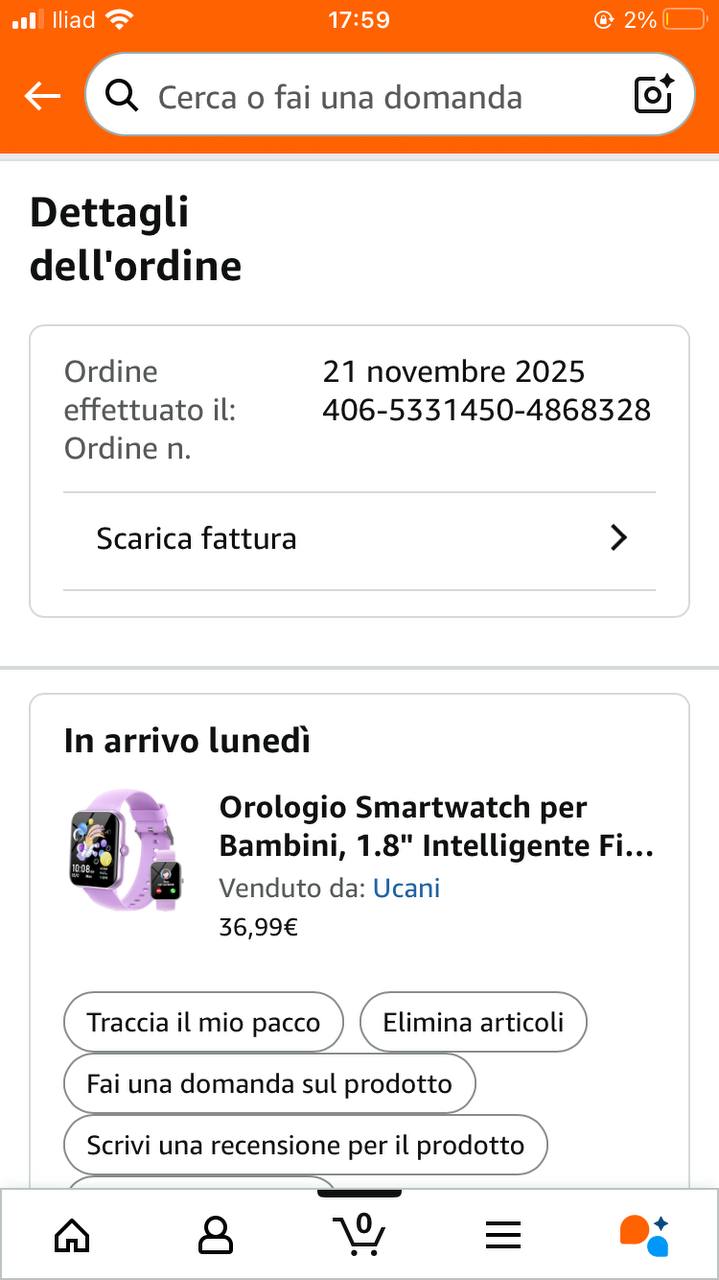719x1280 pixels.
Task: Open the hamburger menu tab
Action: pyautogui.click(x=503, y=1236)
